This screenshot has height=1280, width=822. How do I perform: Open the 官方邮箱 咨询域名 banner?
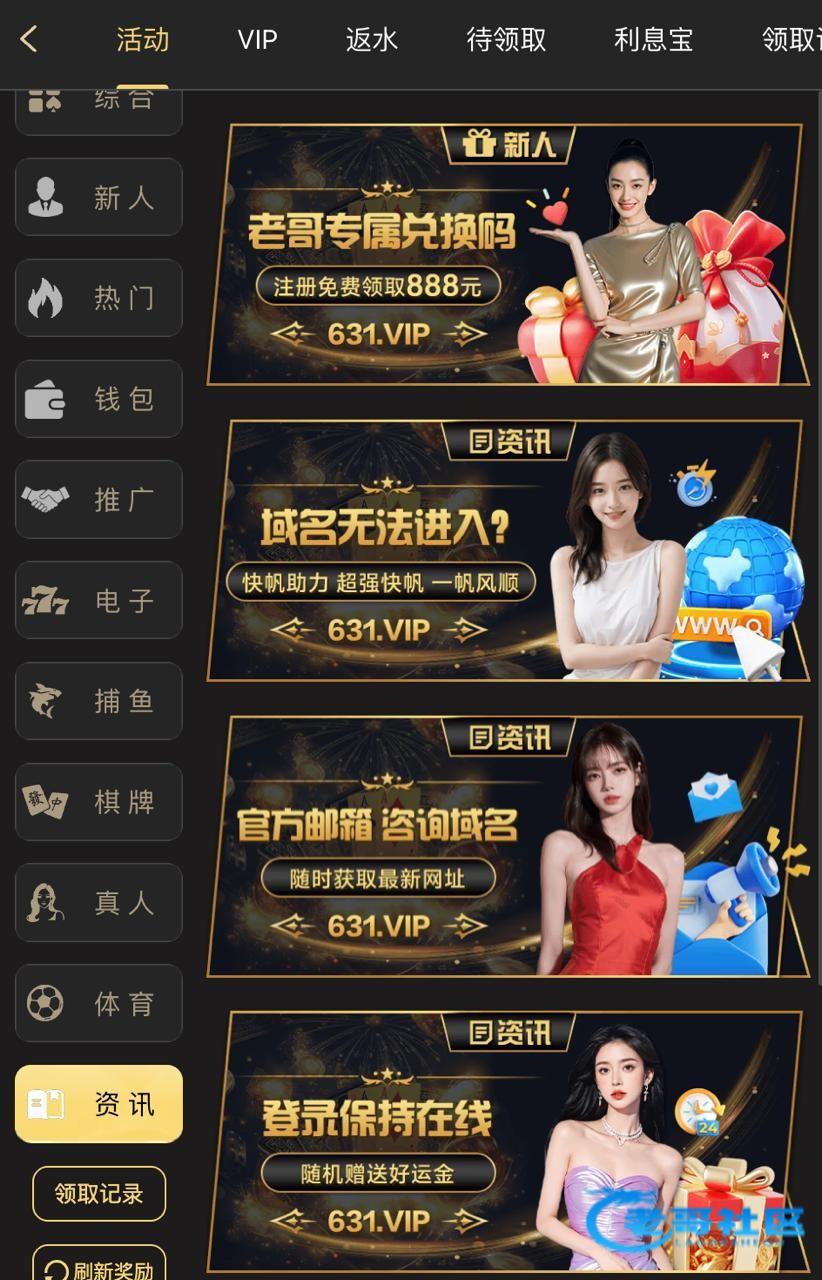[x=507, y=846]
